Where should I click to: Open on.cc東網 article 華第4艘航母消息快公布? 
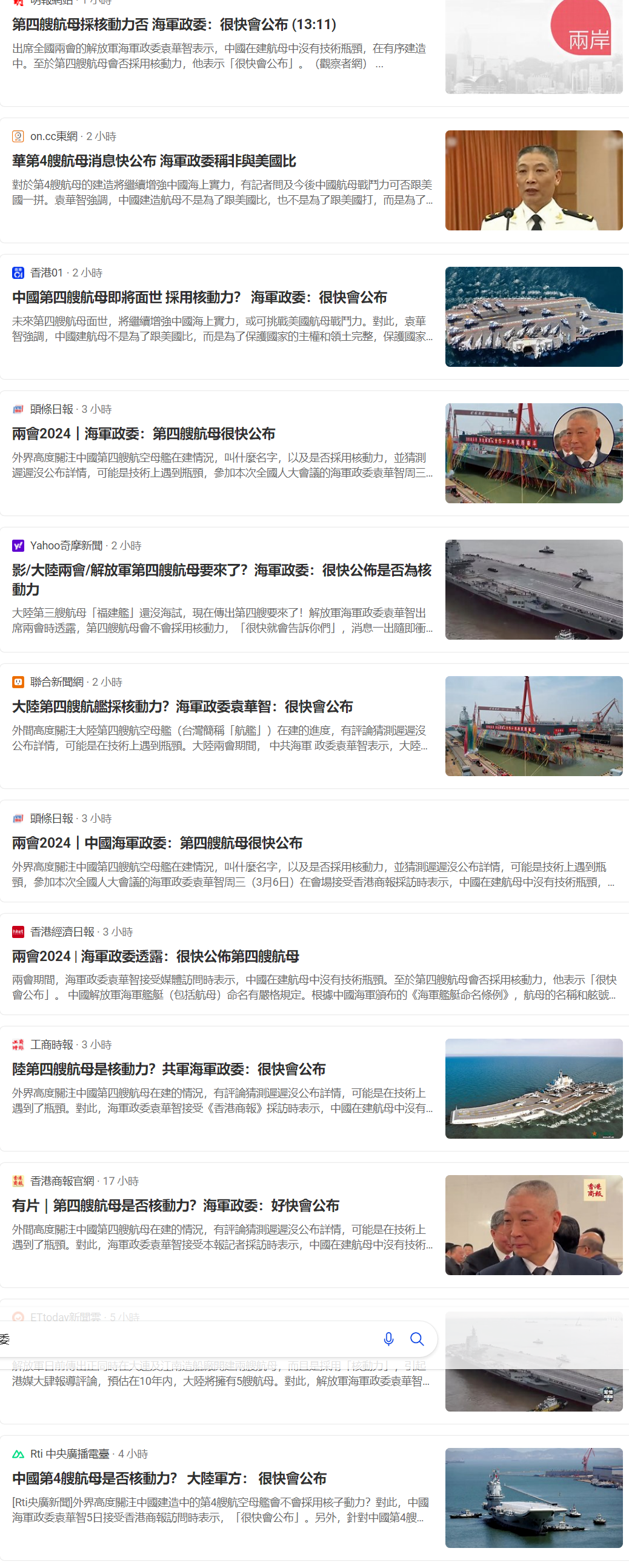pyautogui.click(x=154, y=161)
